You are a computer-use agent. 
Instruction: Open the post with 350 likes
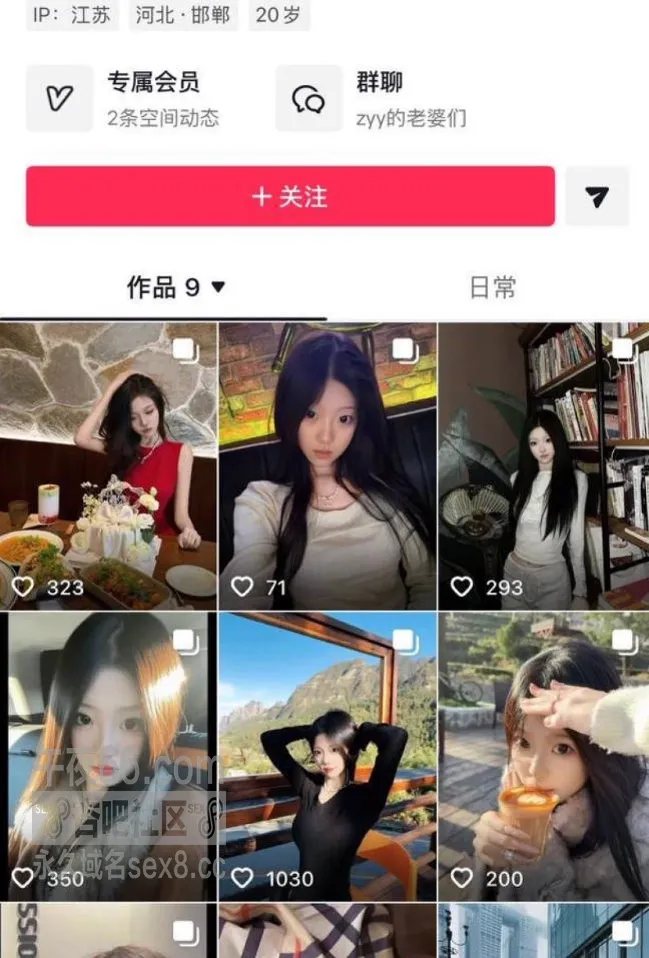pos(108,756)
